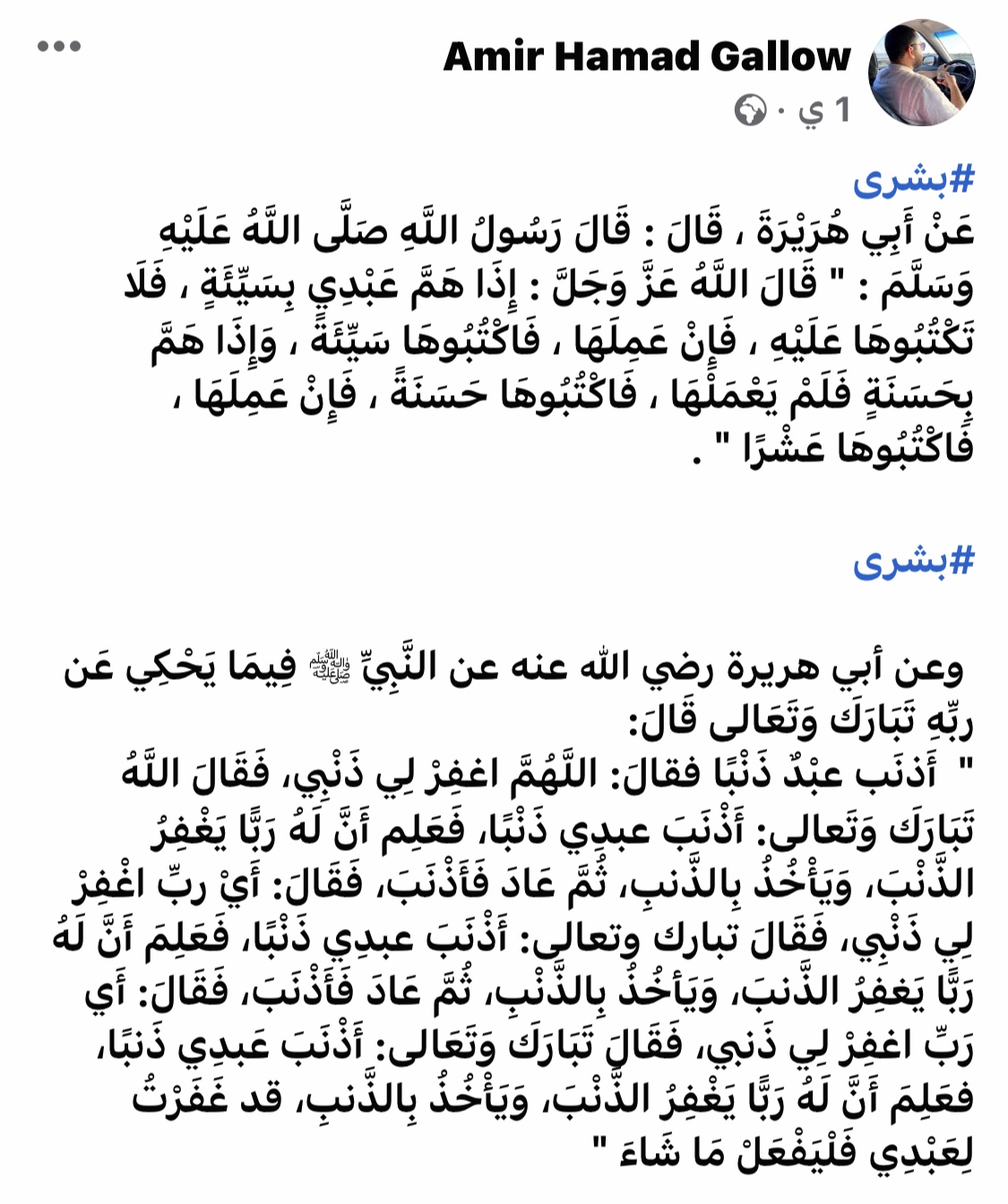
Task: Open the second #بشرى hashtag
Action: point(913,563)
